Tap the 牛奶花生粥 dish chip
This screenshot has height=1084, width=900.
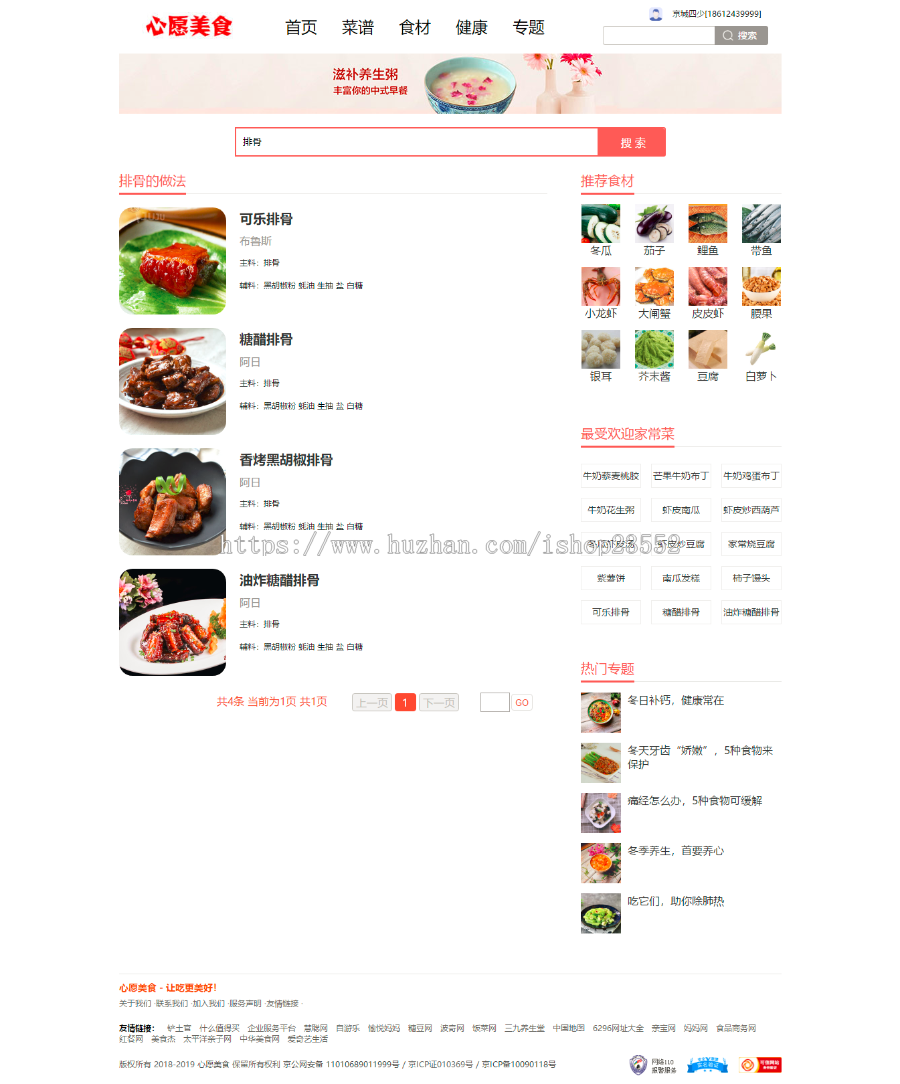pos(611,510)
